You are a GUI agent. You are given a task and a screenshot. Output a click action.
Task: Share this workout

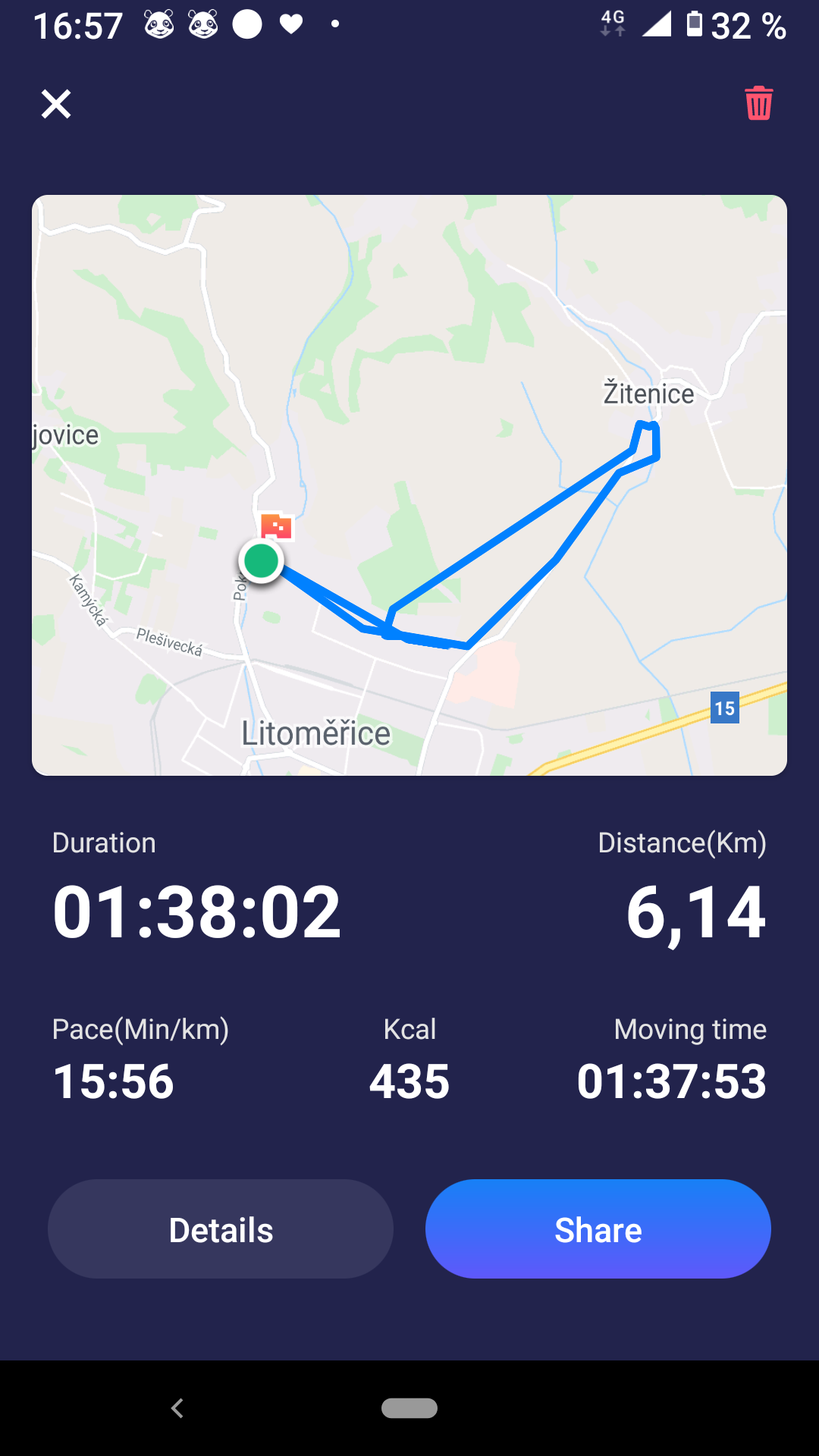tap(598, 1229)
